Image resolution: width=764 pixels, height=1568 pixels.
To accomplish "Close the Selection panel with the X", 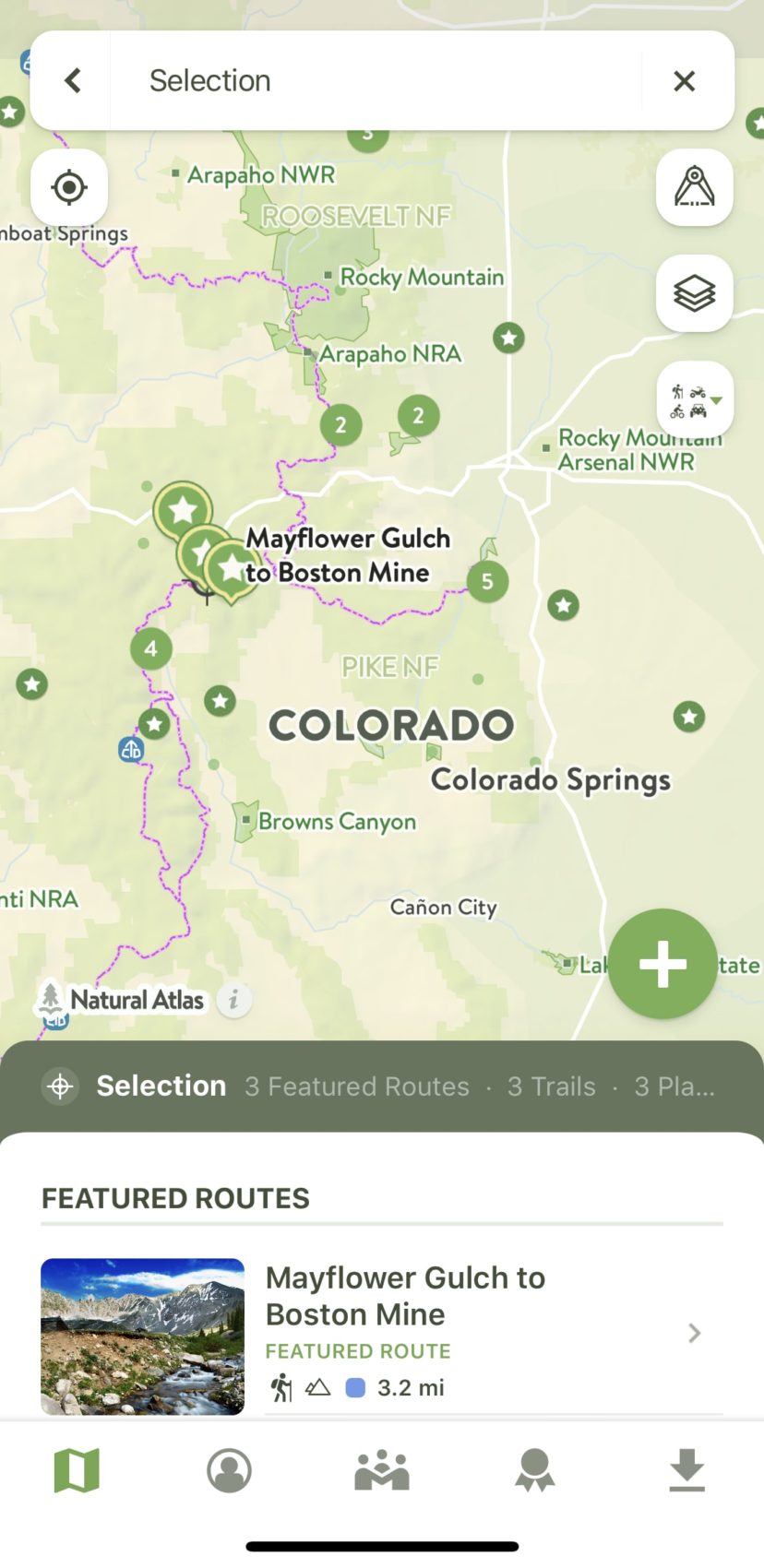I will [684, 81].
